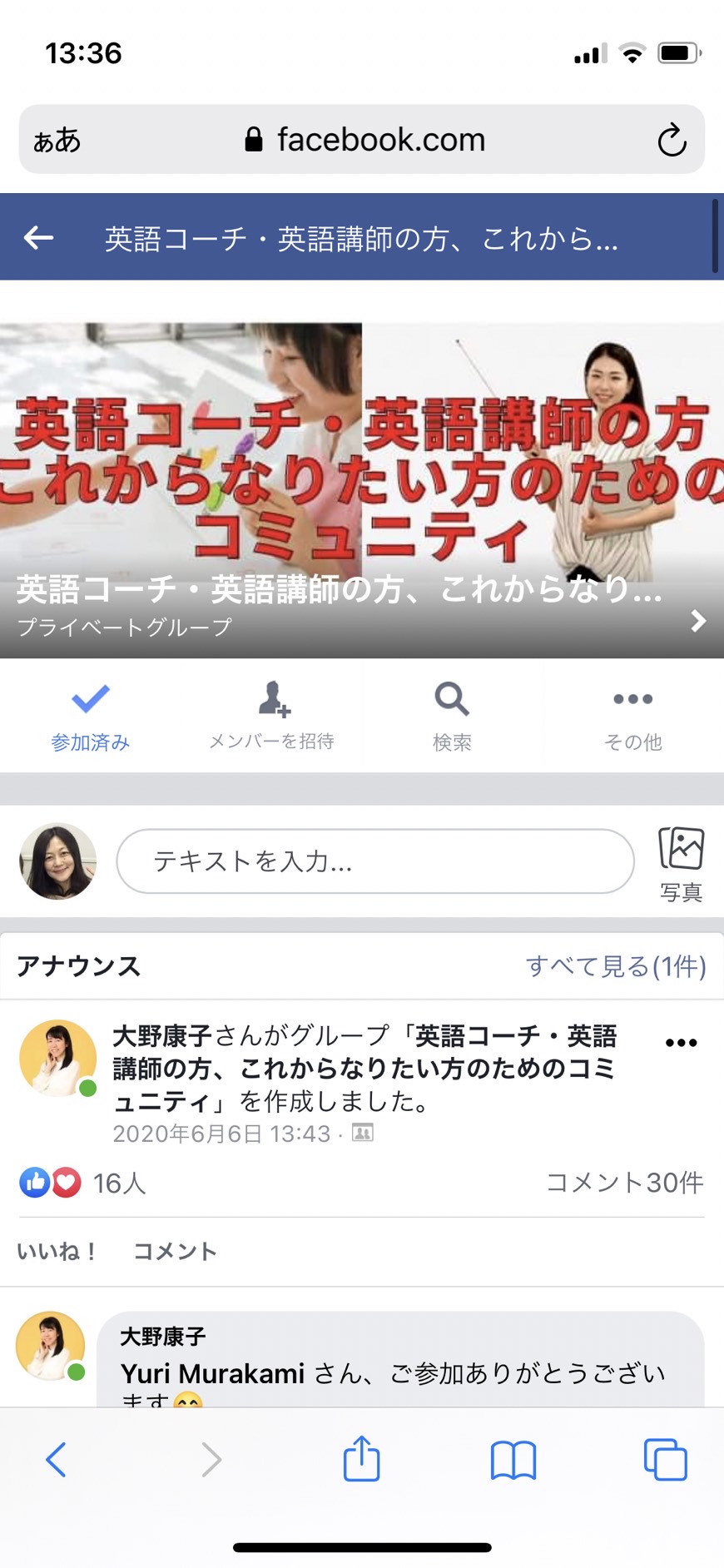The width and height of the screenshot is (724, 1568).
Task: Invite members with メンバーを招待
Action: point(271,717)
